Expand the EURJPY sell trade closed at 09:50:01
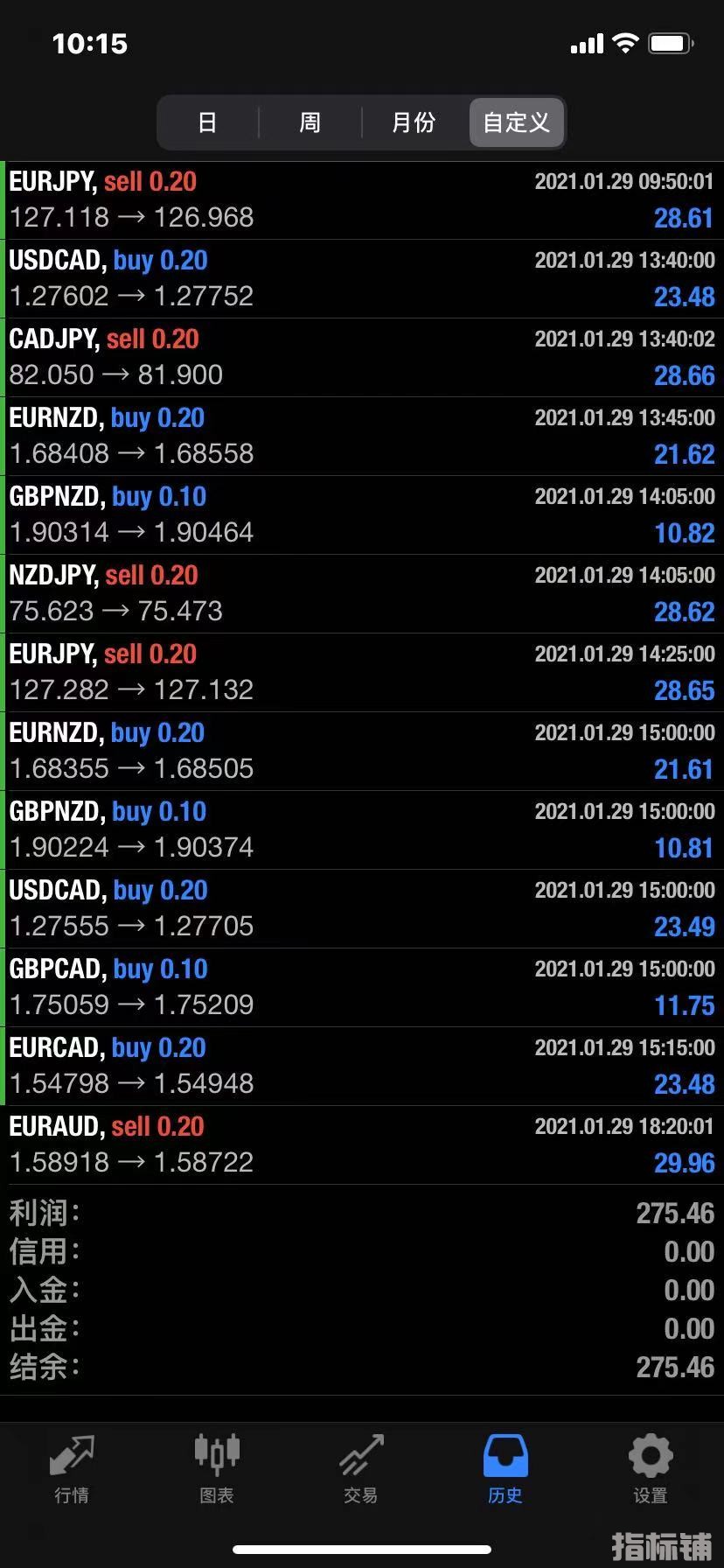 pyautogui.click(x=362, y=200)
